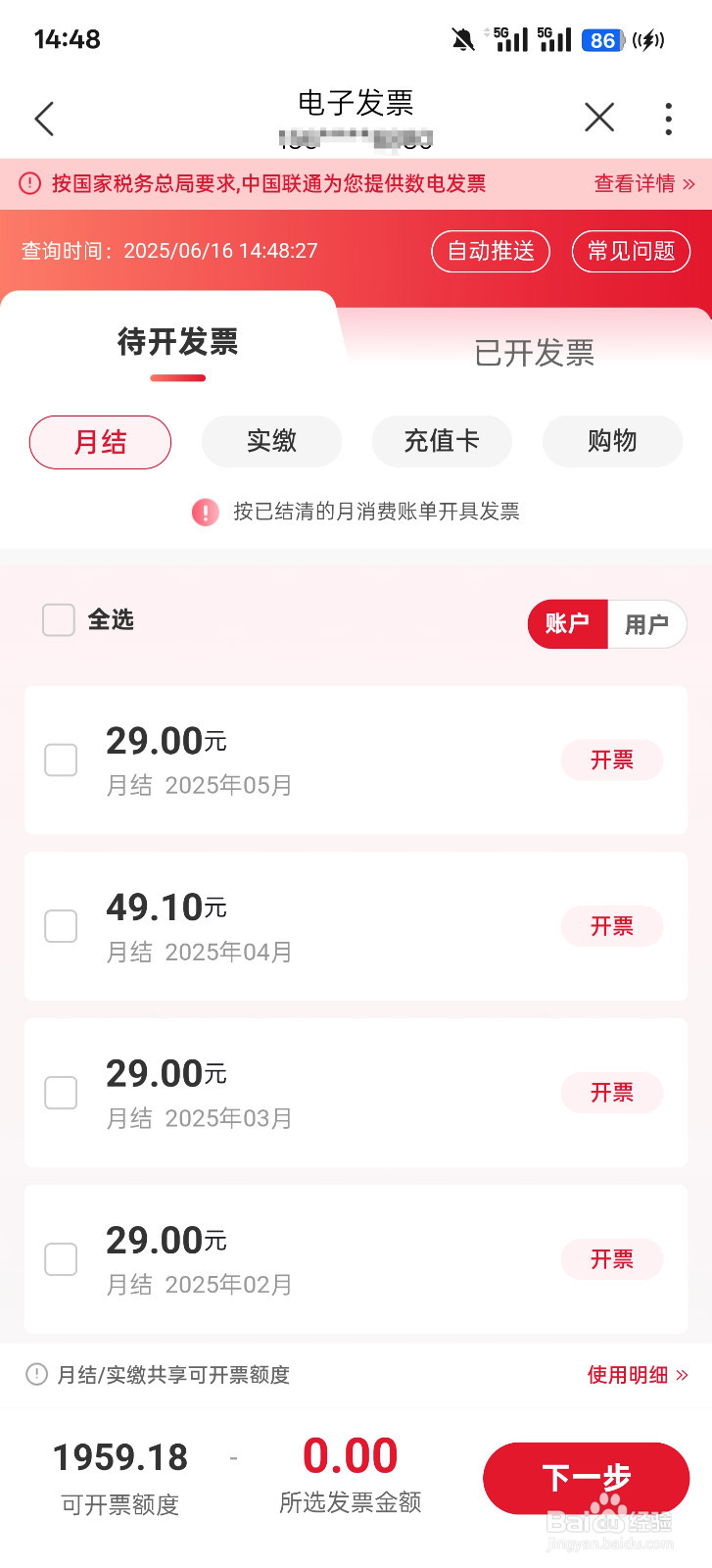Click 开票 for the 2025年03月 bill
This screenshot has width=712, height=1568.
pos(612,1093)
